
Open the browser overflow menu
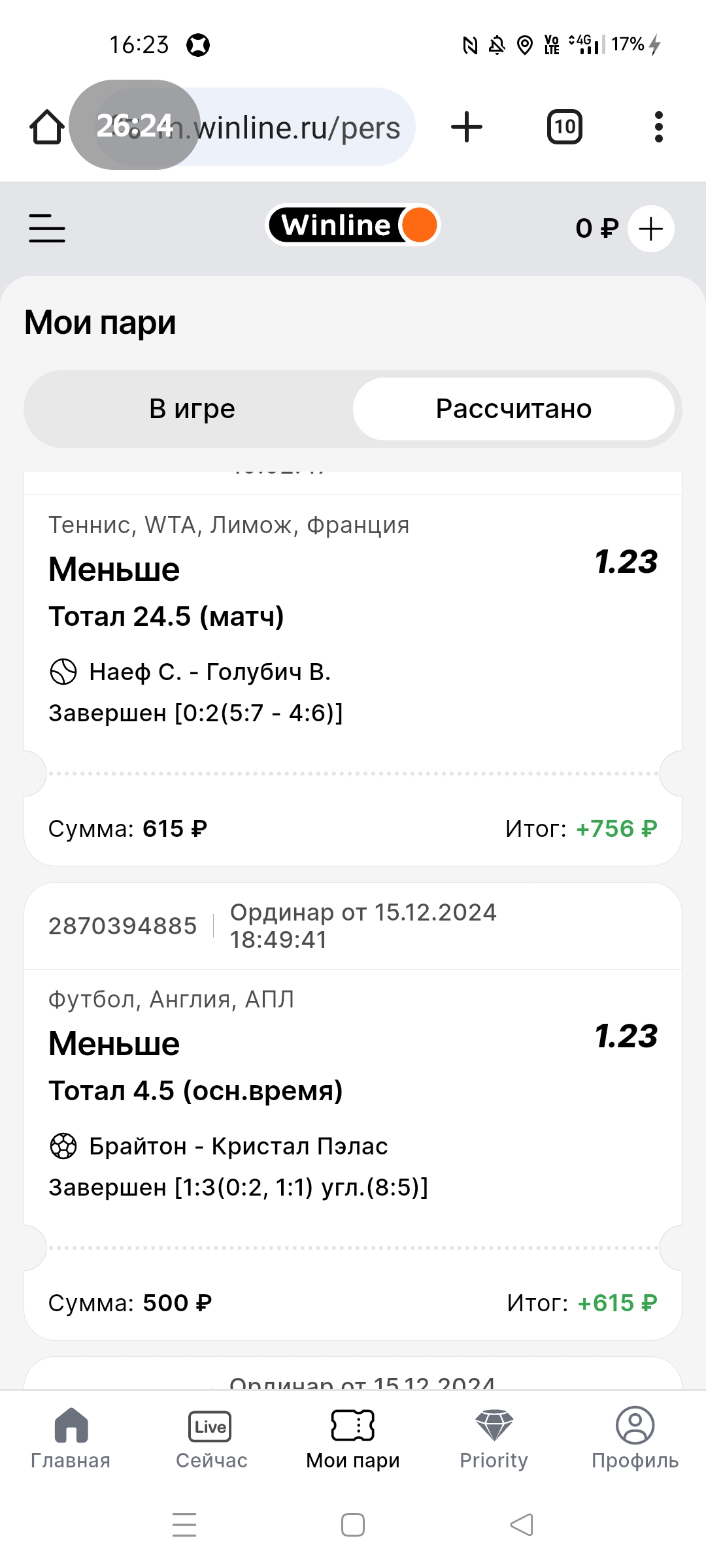pyautogui.click(x=659, y=127)
